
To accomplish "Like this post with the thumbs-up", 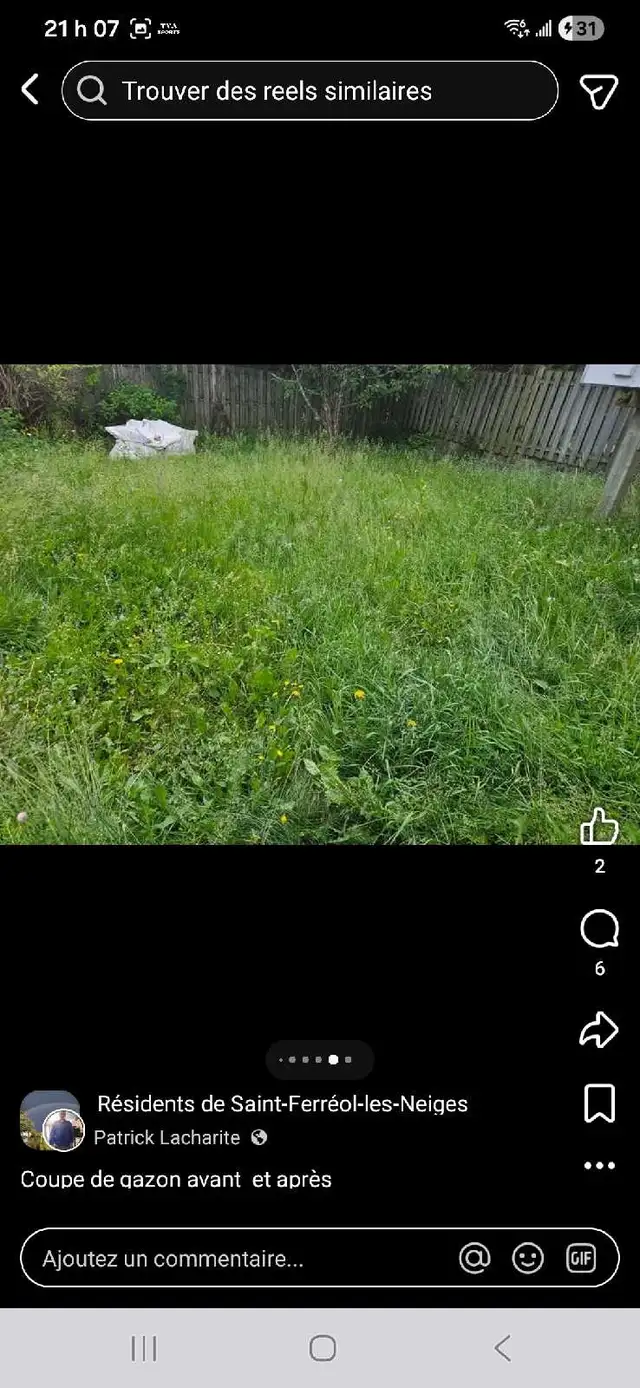I will (599, 827).
